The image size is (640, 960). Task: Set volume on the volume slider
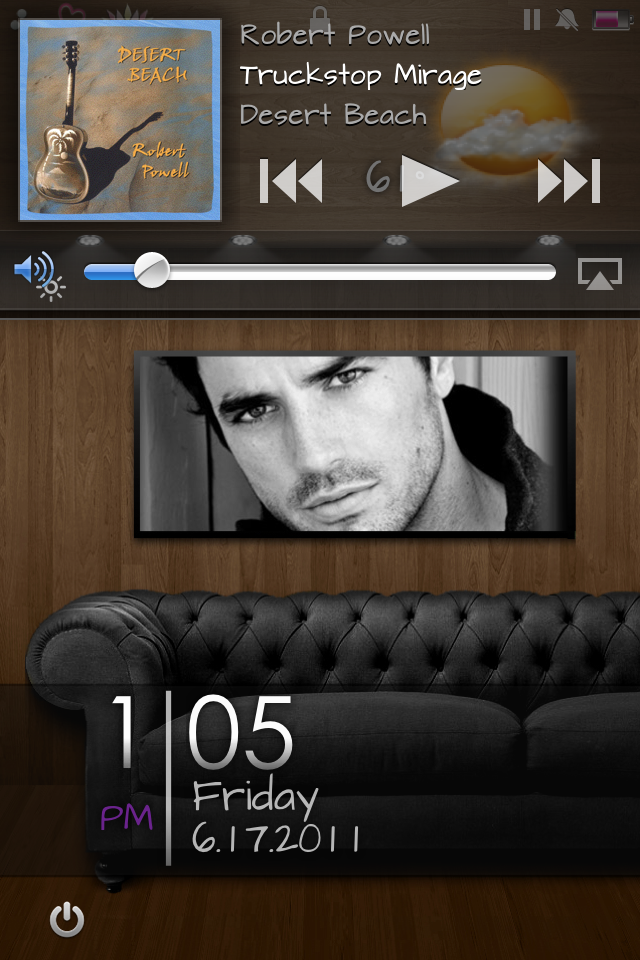click(x=320, y=272)
